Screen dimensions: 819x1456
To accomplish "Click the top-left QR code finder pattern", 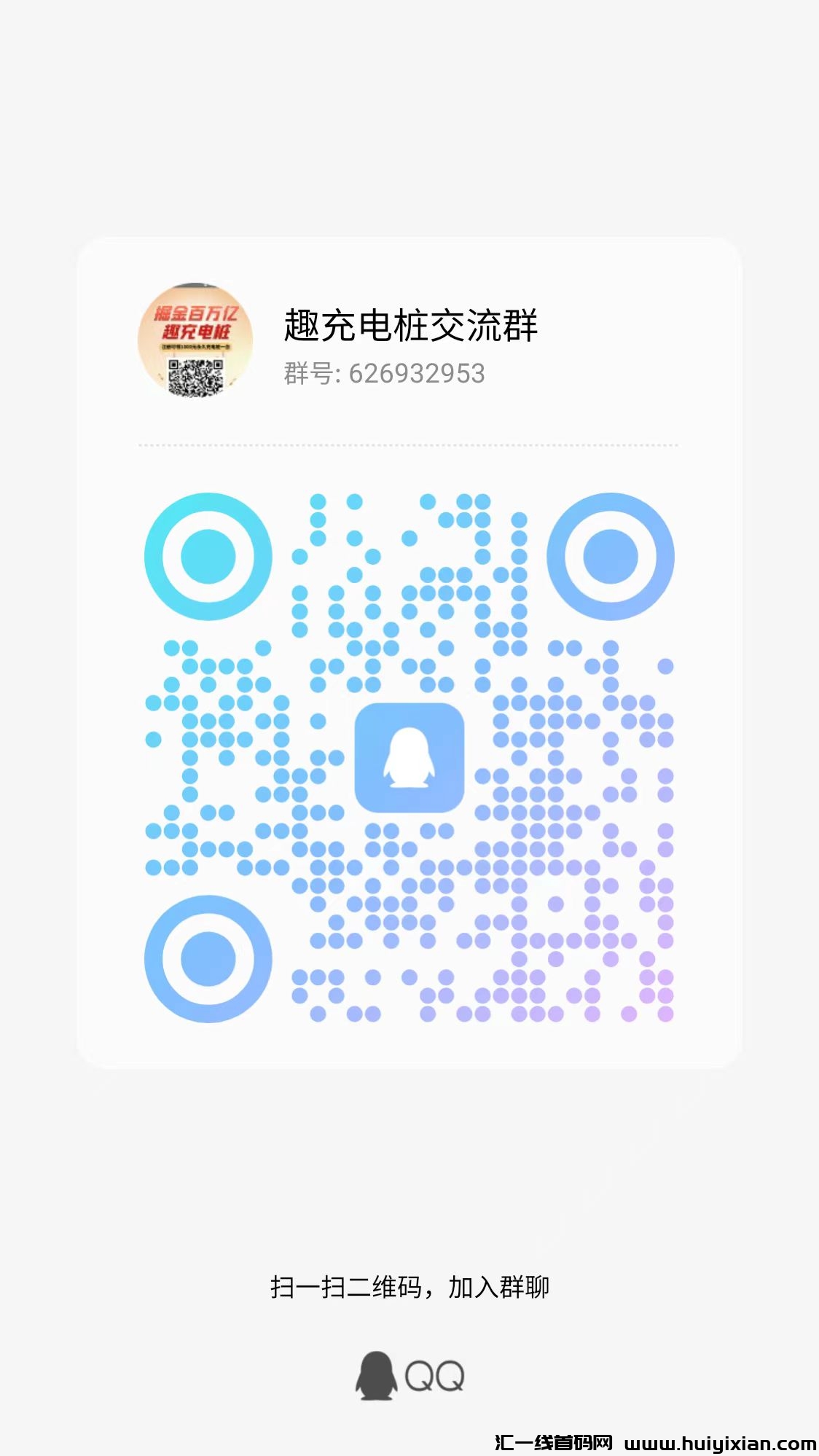I will pyautogui.click(x=208, y=555).
